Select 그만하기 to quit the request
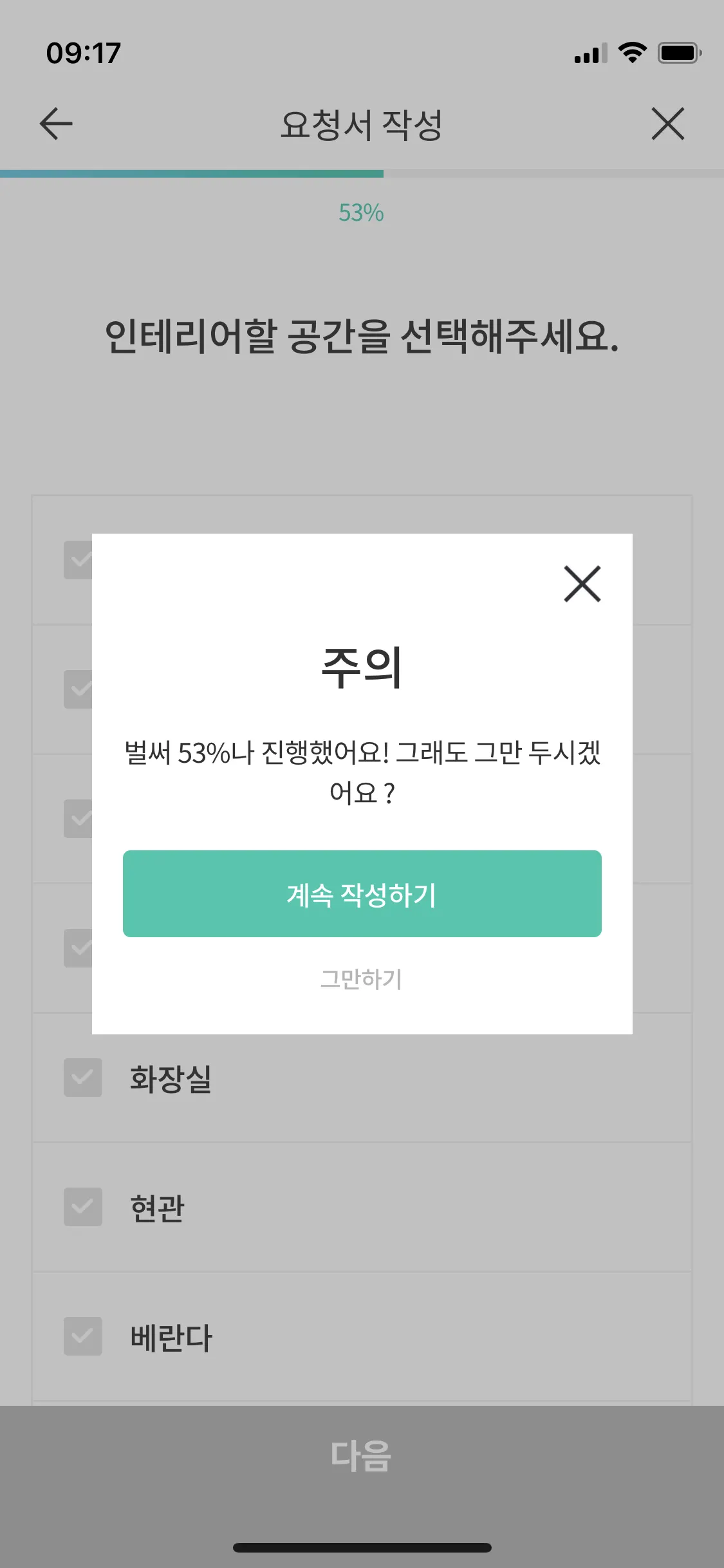Screen dimensions: 724x1568 point(362,979)
